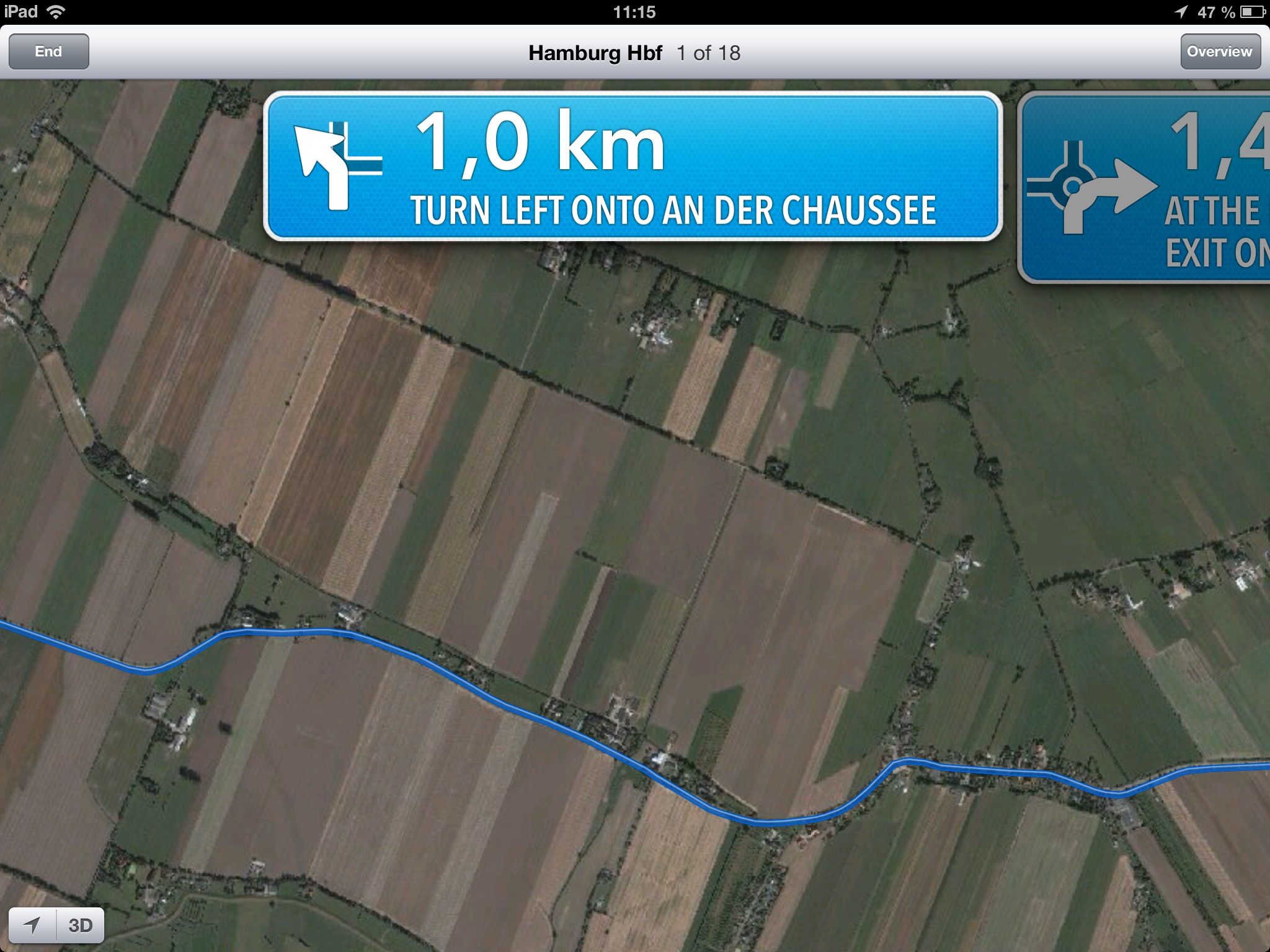Tap the Turn left onto An der Chaussee sign
This screenshot has height=952, width=1270.
coord(633,166)
